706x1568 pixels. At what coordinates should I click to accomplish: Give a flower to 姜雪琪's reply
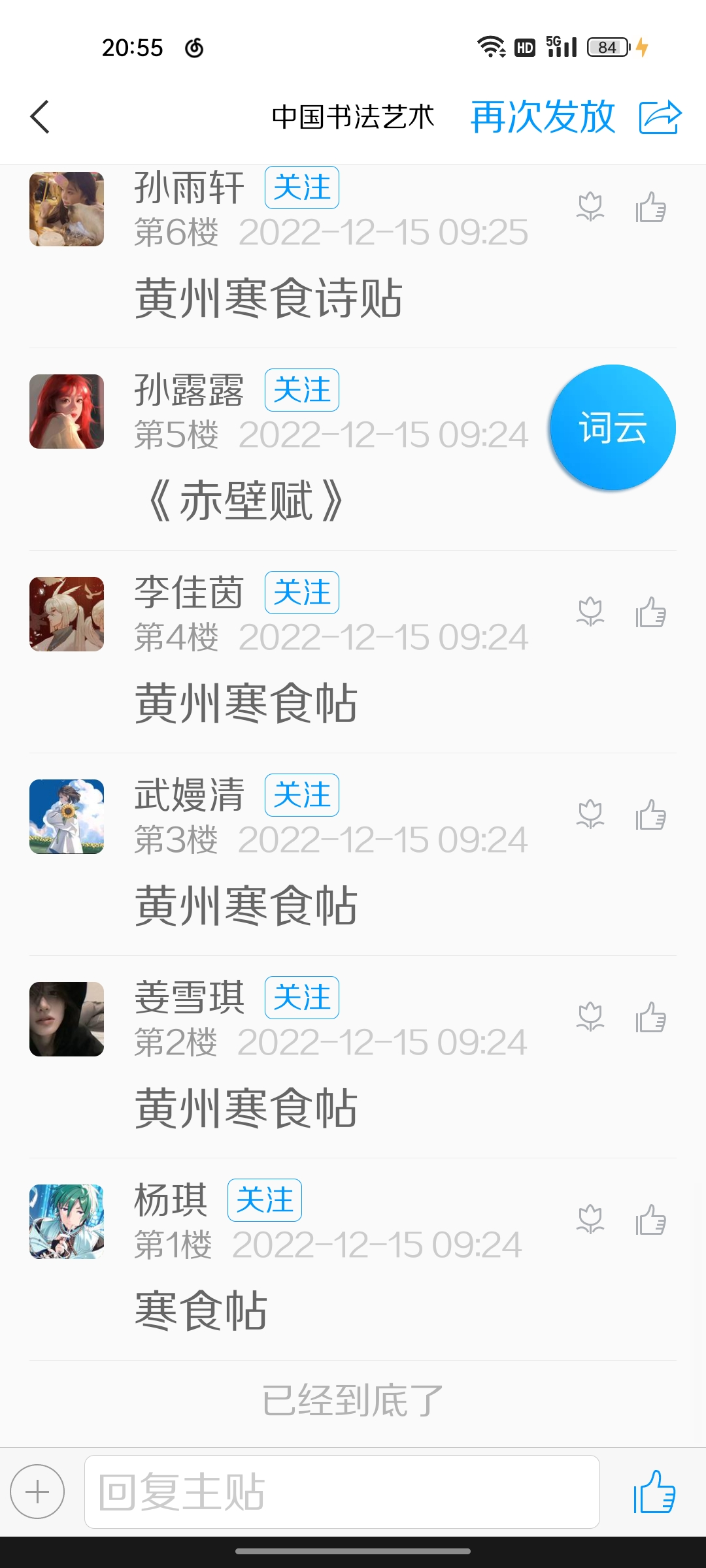590,1018
